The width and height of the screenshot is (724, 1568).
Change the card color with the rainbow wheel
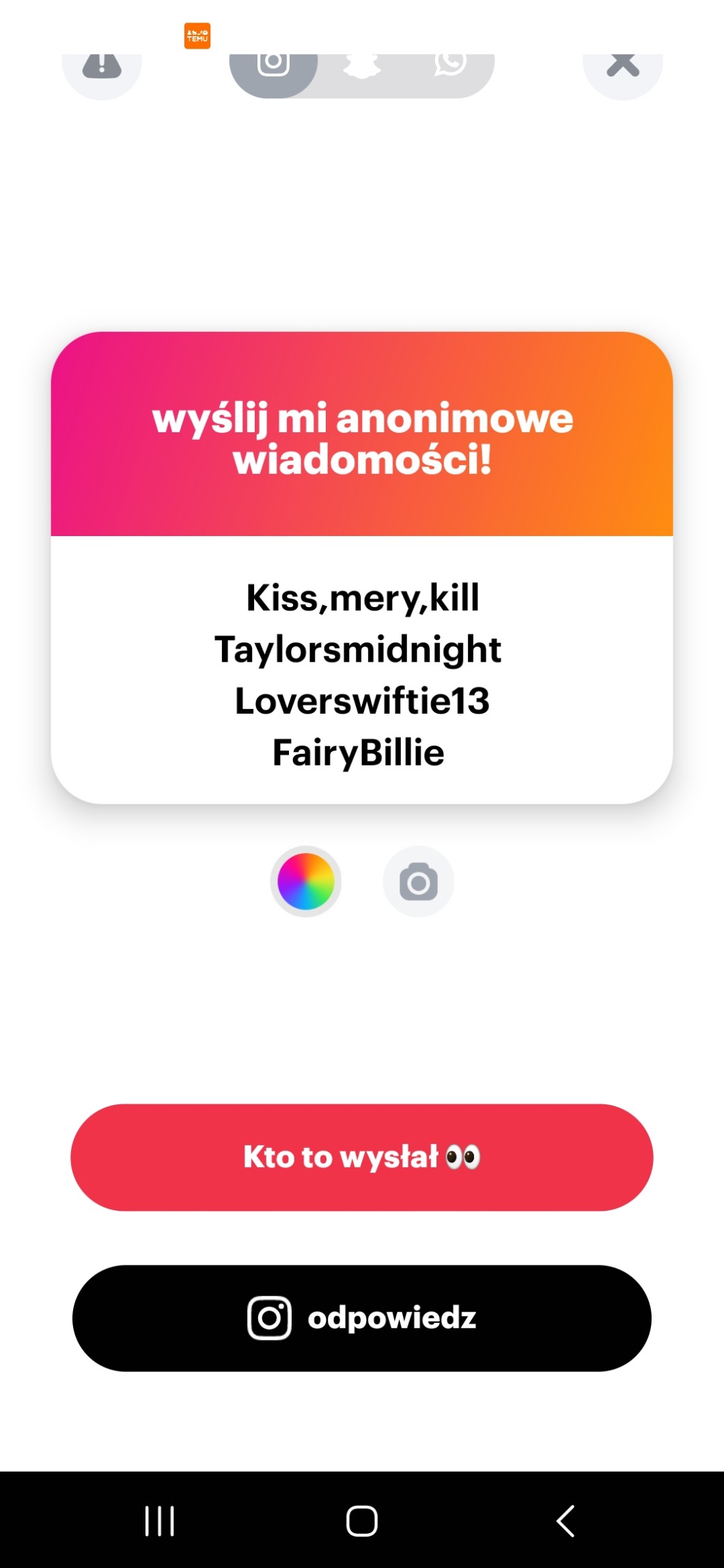(x=306, y=881)
